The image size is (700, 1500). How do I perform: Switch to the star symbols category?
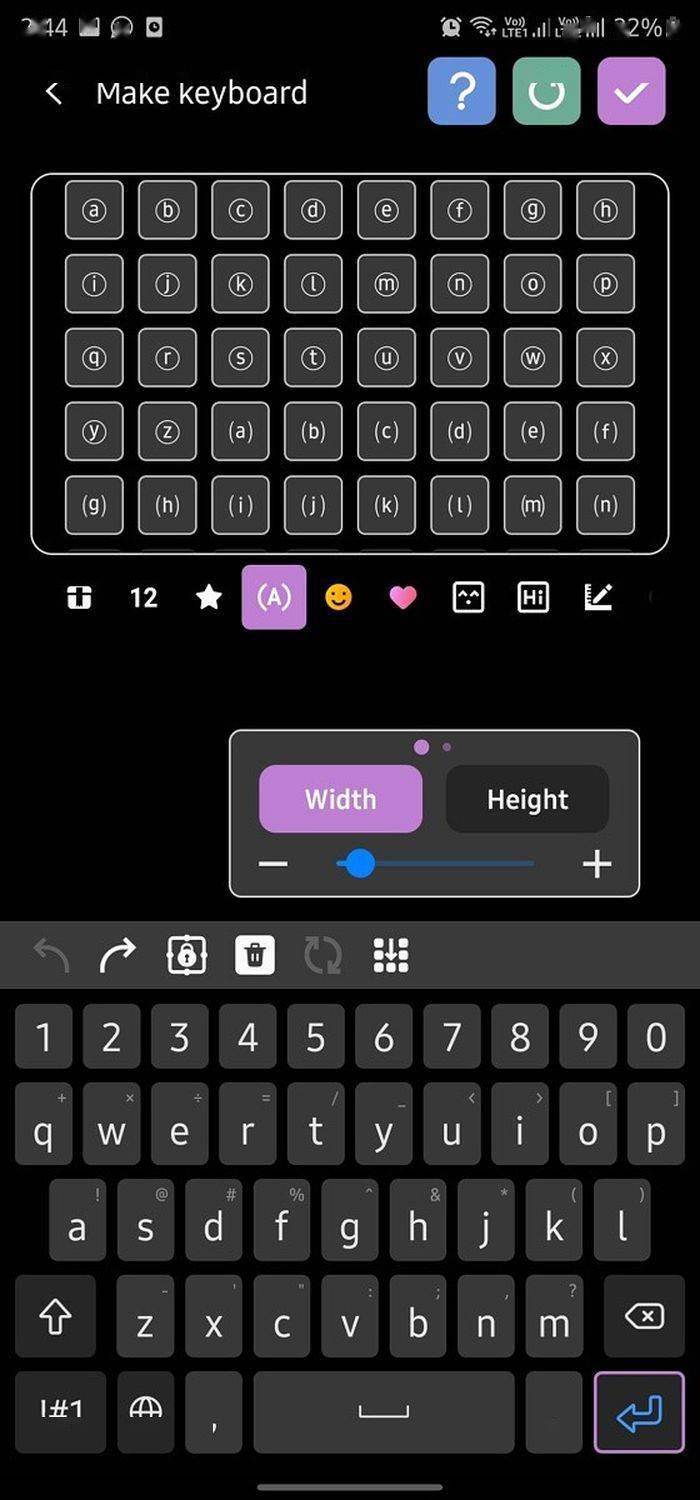(x=208, y=598)
